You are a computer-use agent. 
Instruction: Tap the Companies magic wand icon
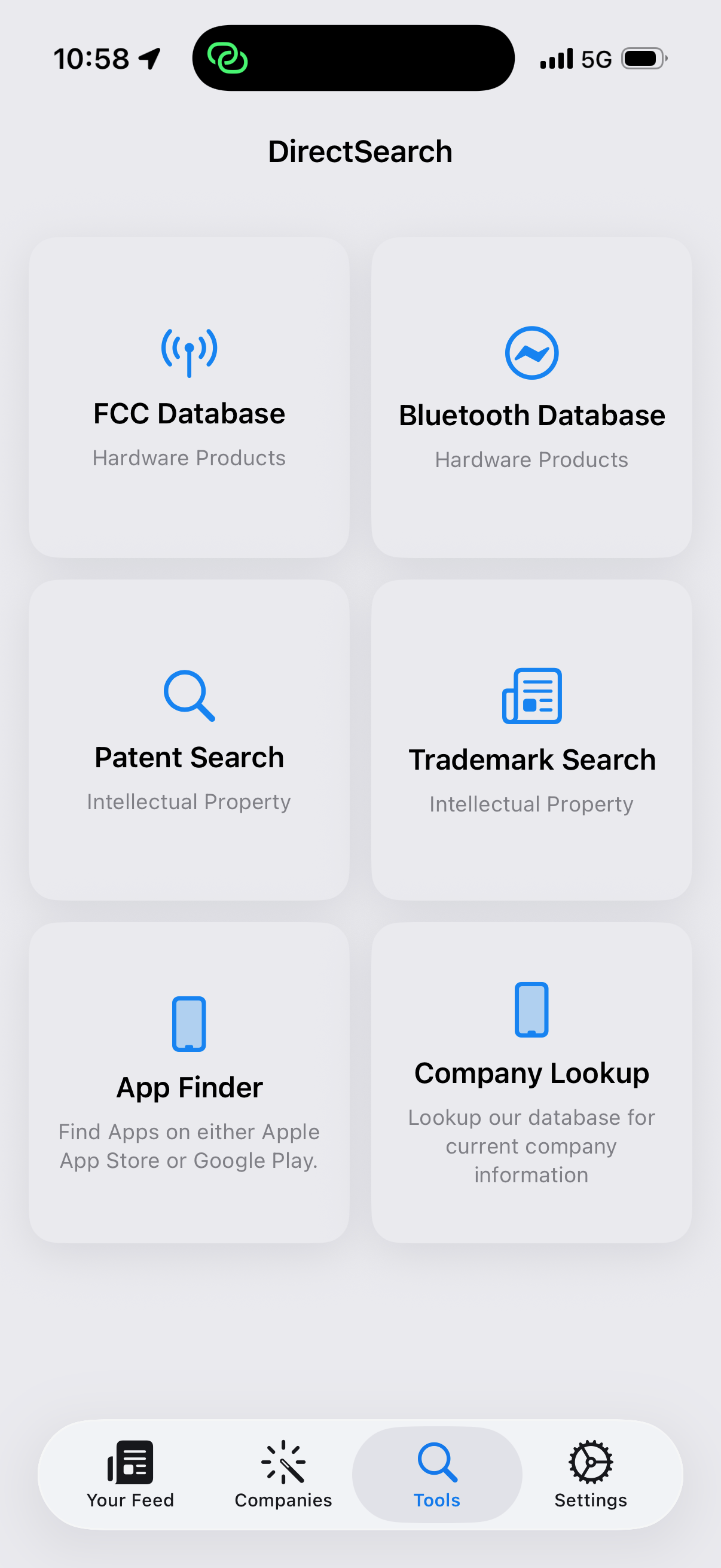click(282, 1462)
